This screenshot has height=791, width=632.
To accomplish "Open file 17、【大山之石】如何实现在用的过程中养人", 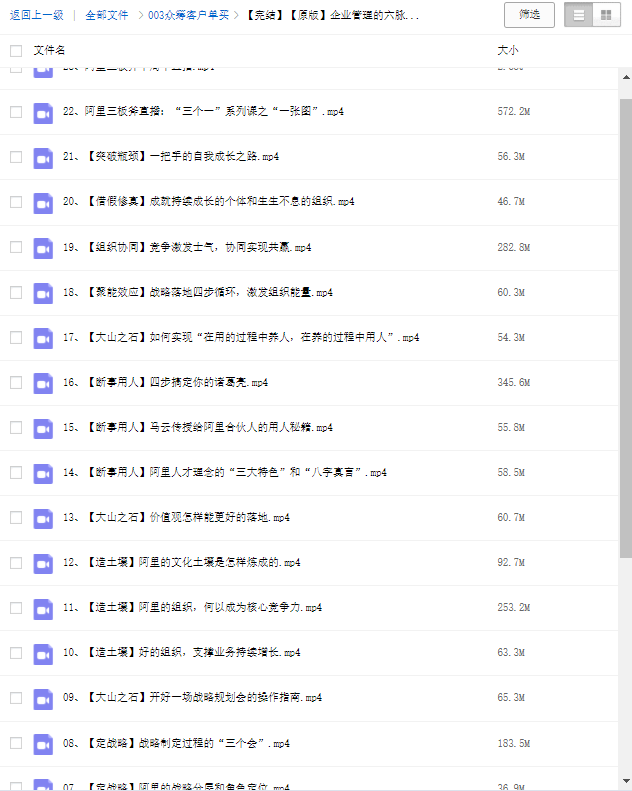I will 240,337.
